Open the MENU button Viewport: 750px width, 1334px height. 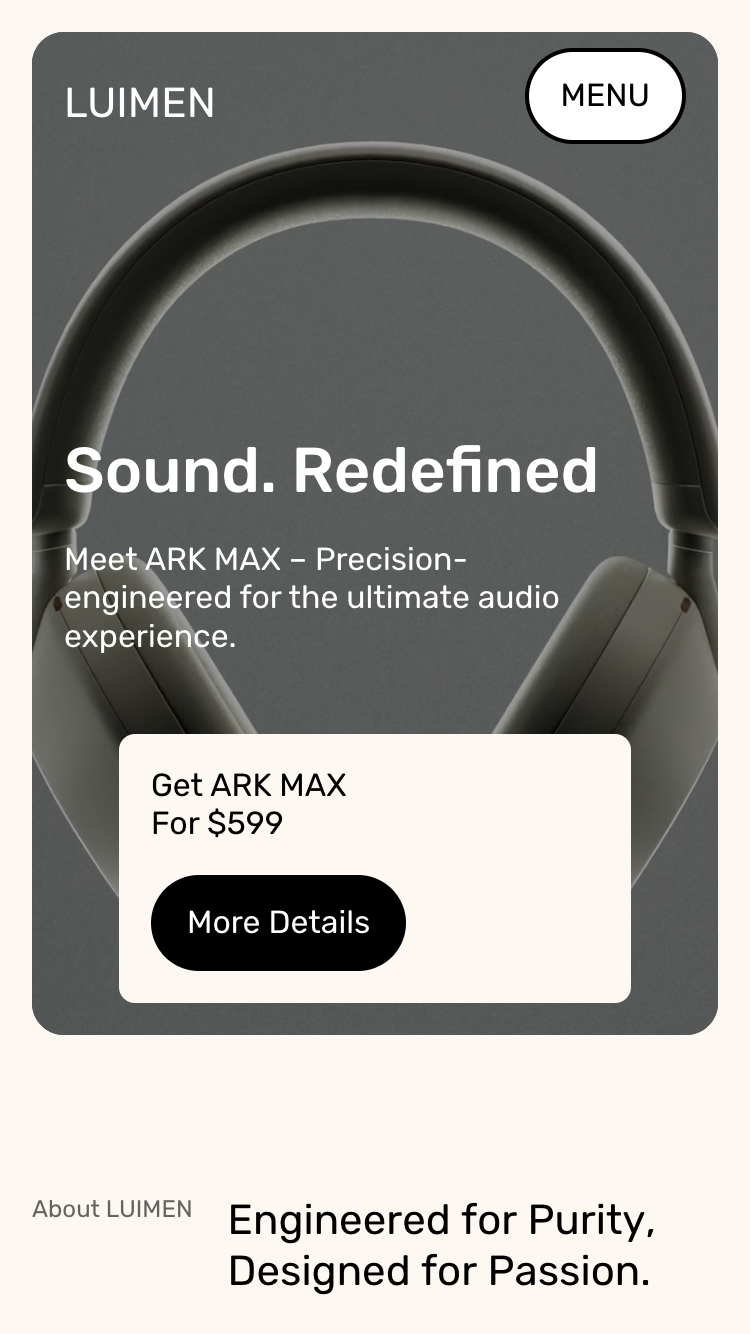click(605, 96)
